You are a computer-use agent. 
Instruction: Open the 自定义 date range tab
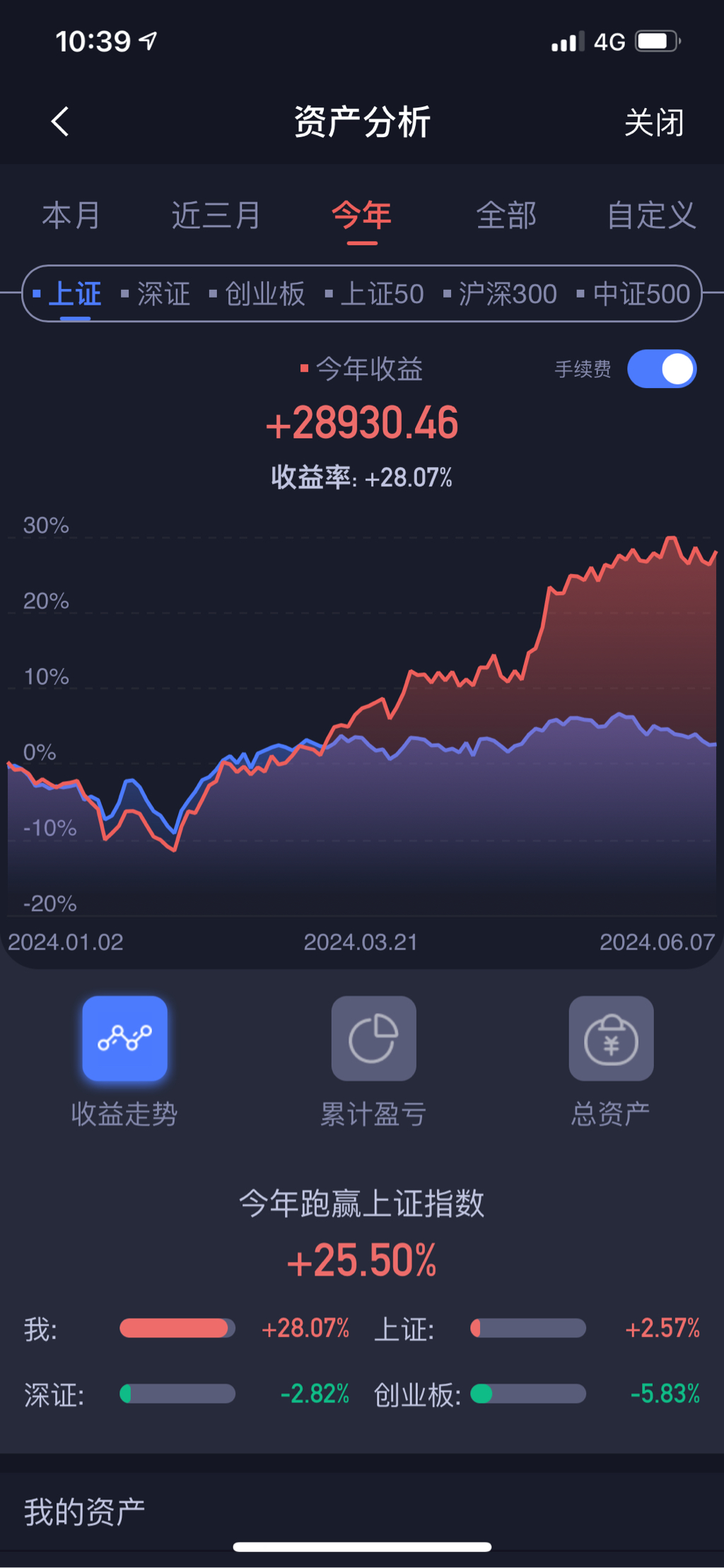[651, 216]
